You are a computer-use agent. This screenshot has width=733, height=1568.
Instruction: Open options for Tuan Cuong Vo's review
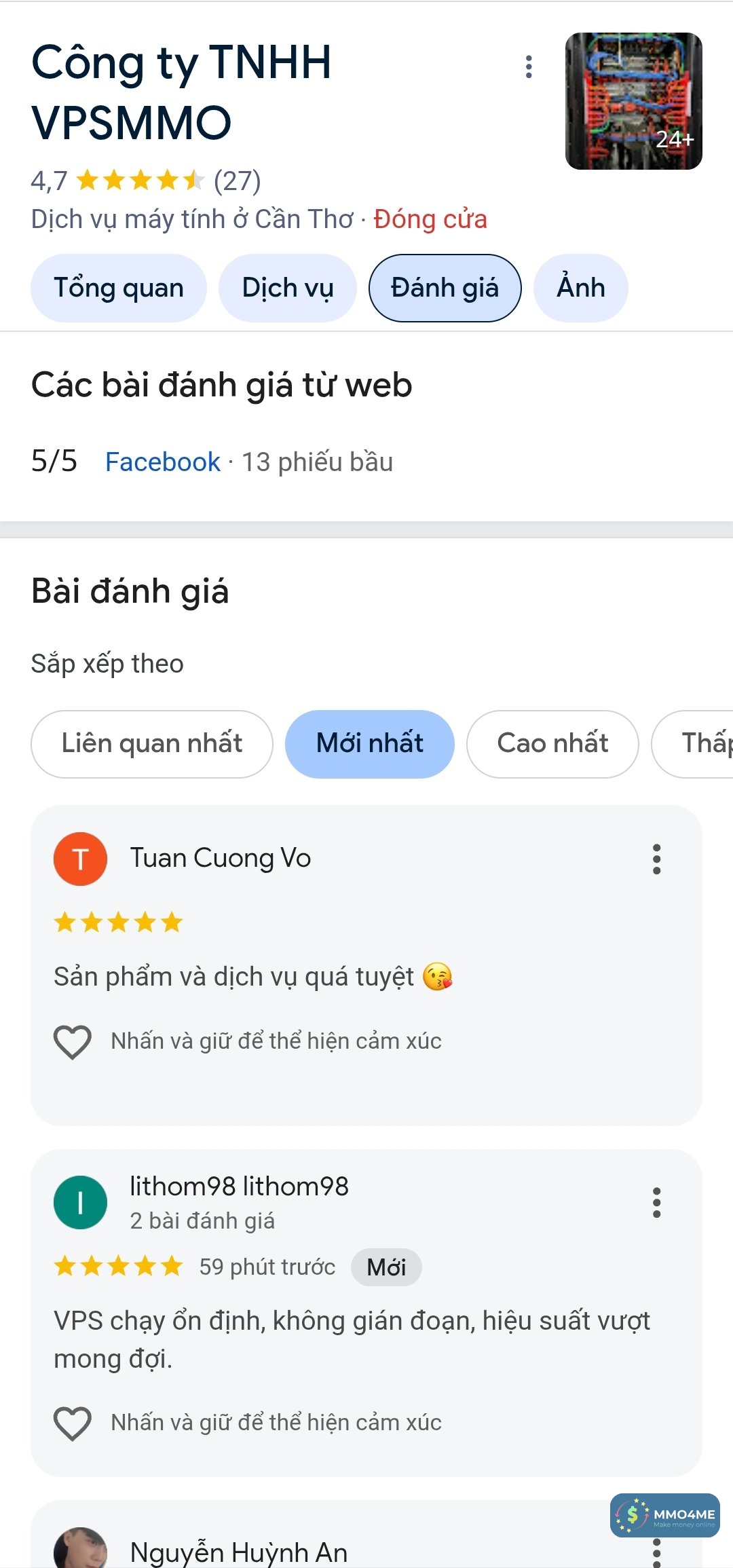(656, 859)
